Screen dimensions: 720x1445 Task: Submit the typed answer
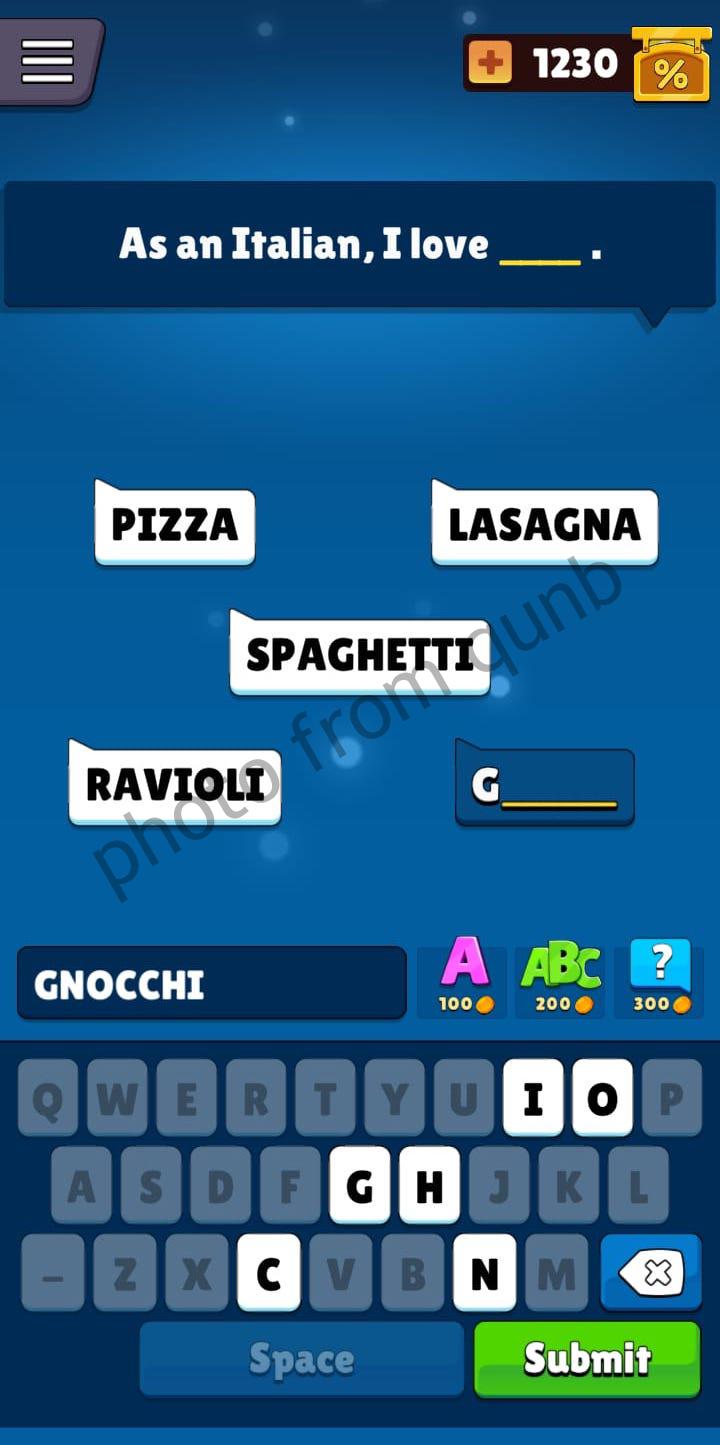point(587,1358)
